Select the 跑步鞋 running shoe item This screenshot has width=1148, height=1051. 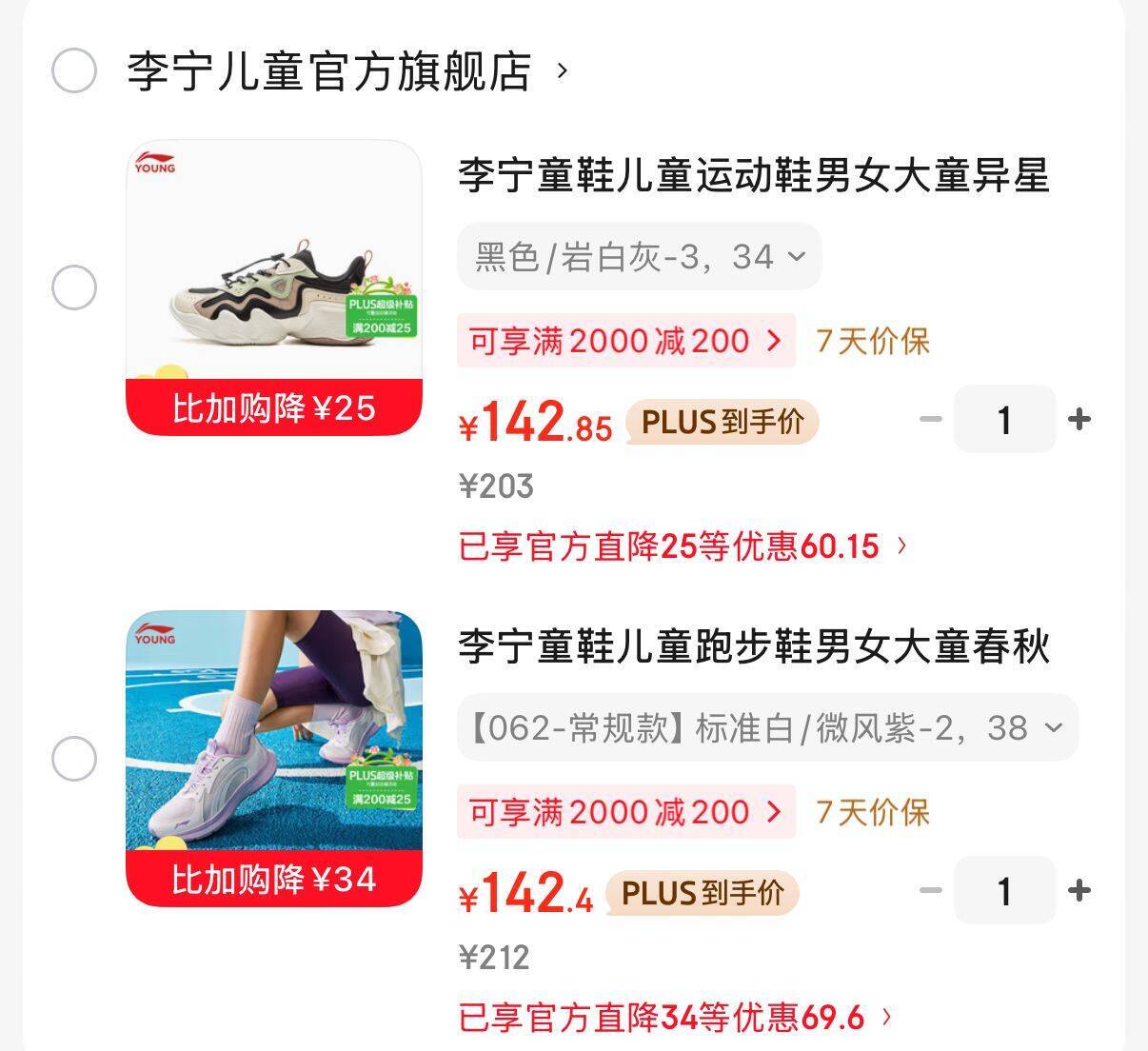pyautogui.click(x=74, y=759)
